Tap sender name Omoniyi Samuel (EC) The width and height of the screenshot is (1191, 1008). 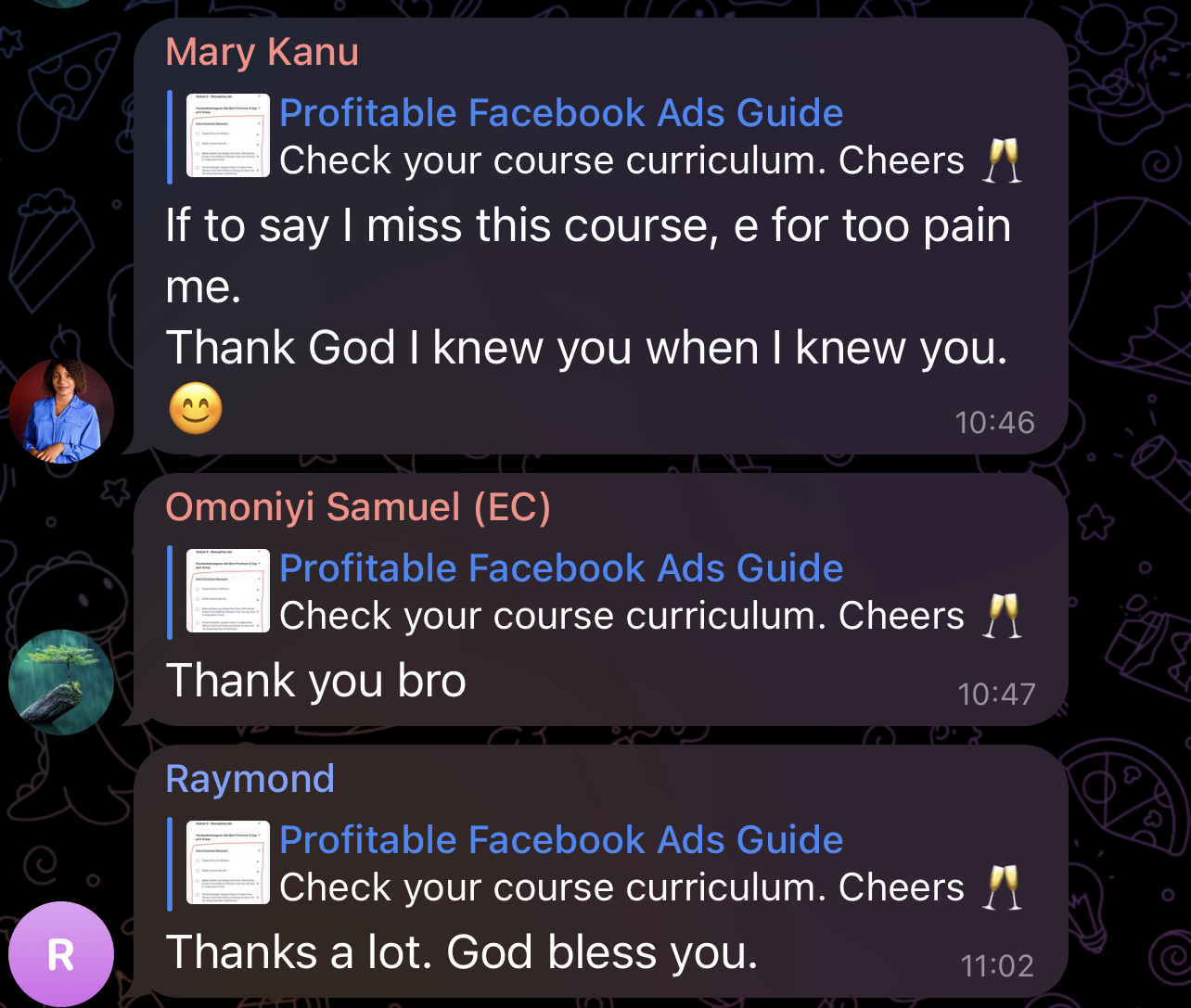(357, 507)
